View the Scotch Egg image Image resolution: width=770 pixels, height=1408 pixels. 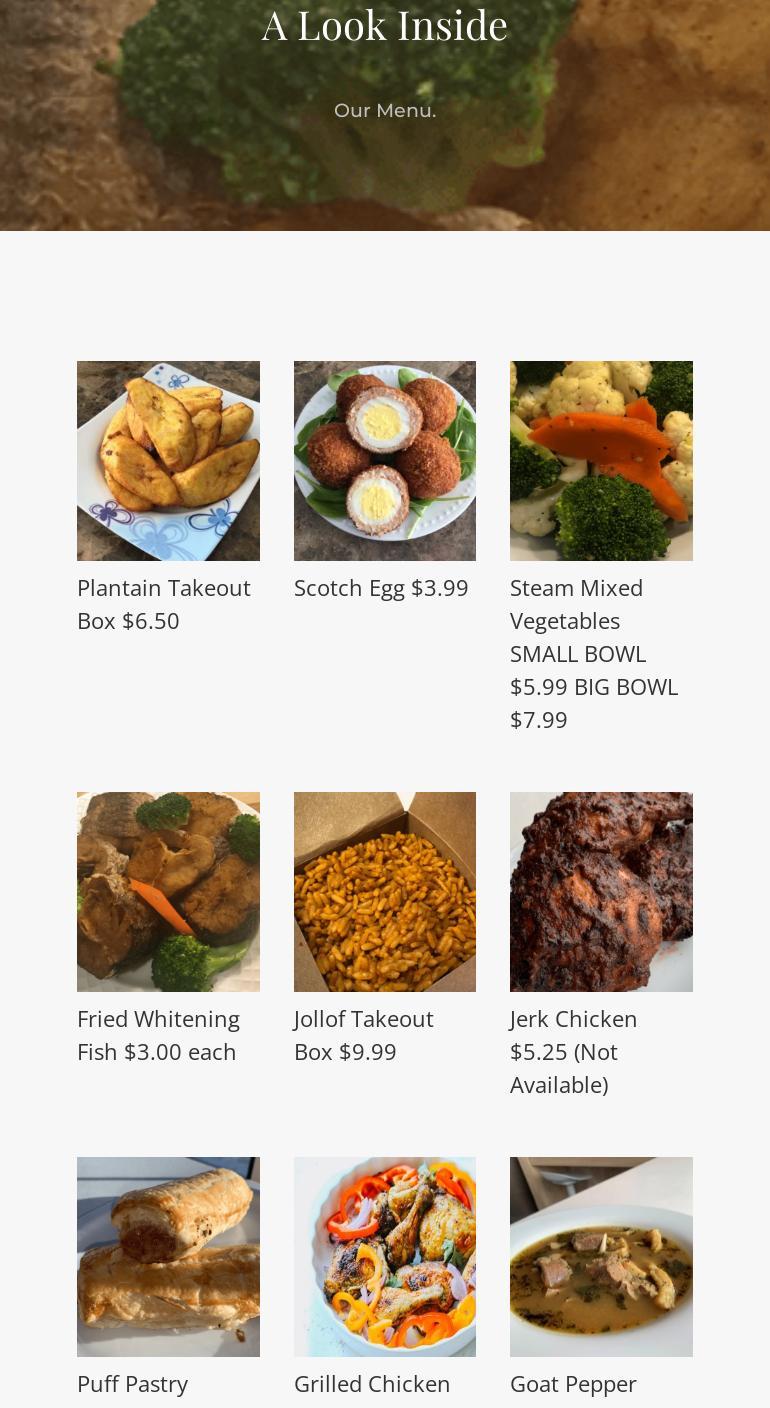(385, 461)
